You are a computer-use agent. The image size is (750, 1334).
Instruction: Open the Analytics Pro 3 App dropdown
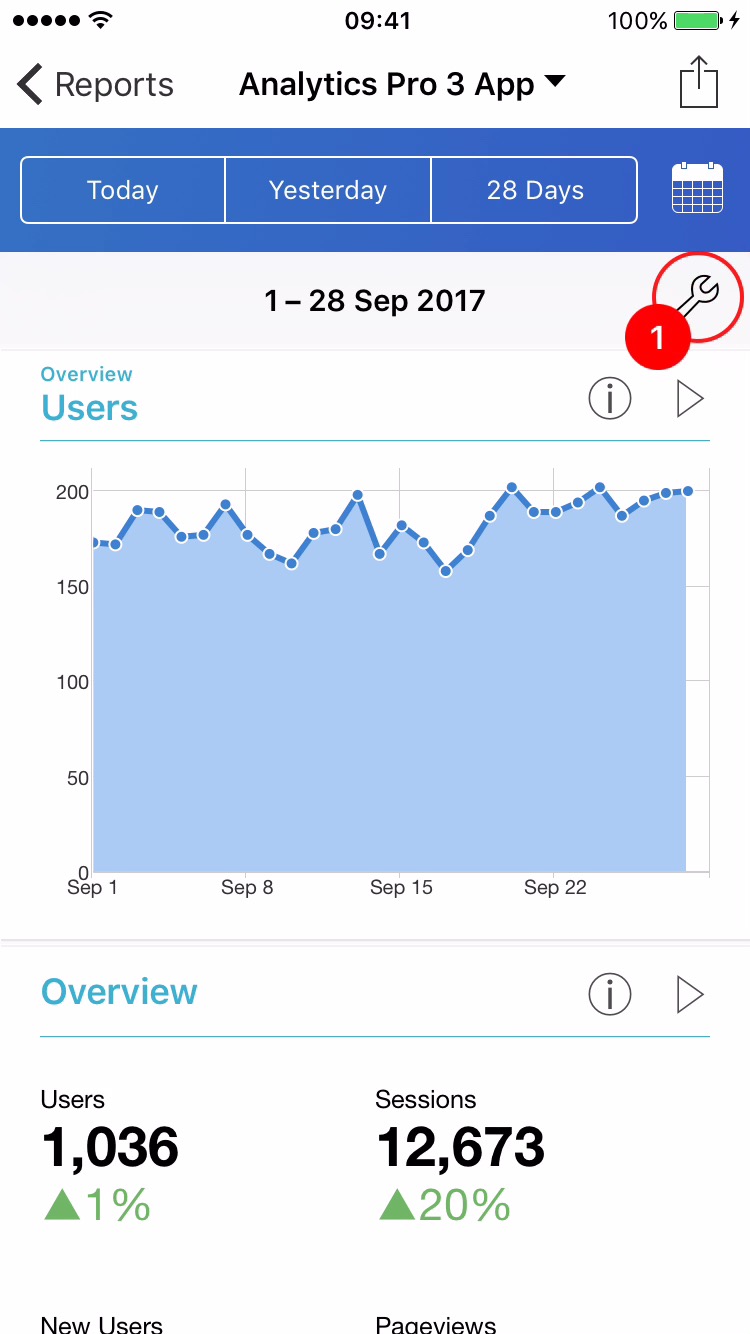(x=402, y=84)
